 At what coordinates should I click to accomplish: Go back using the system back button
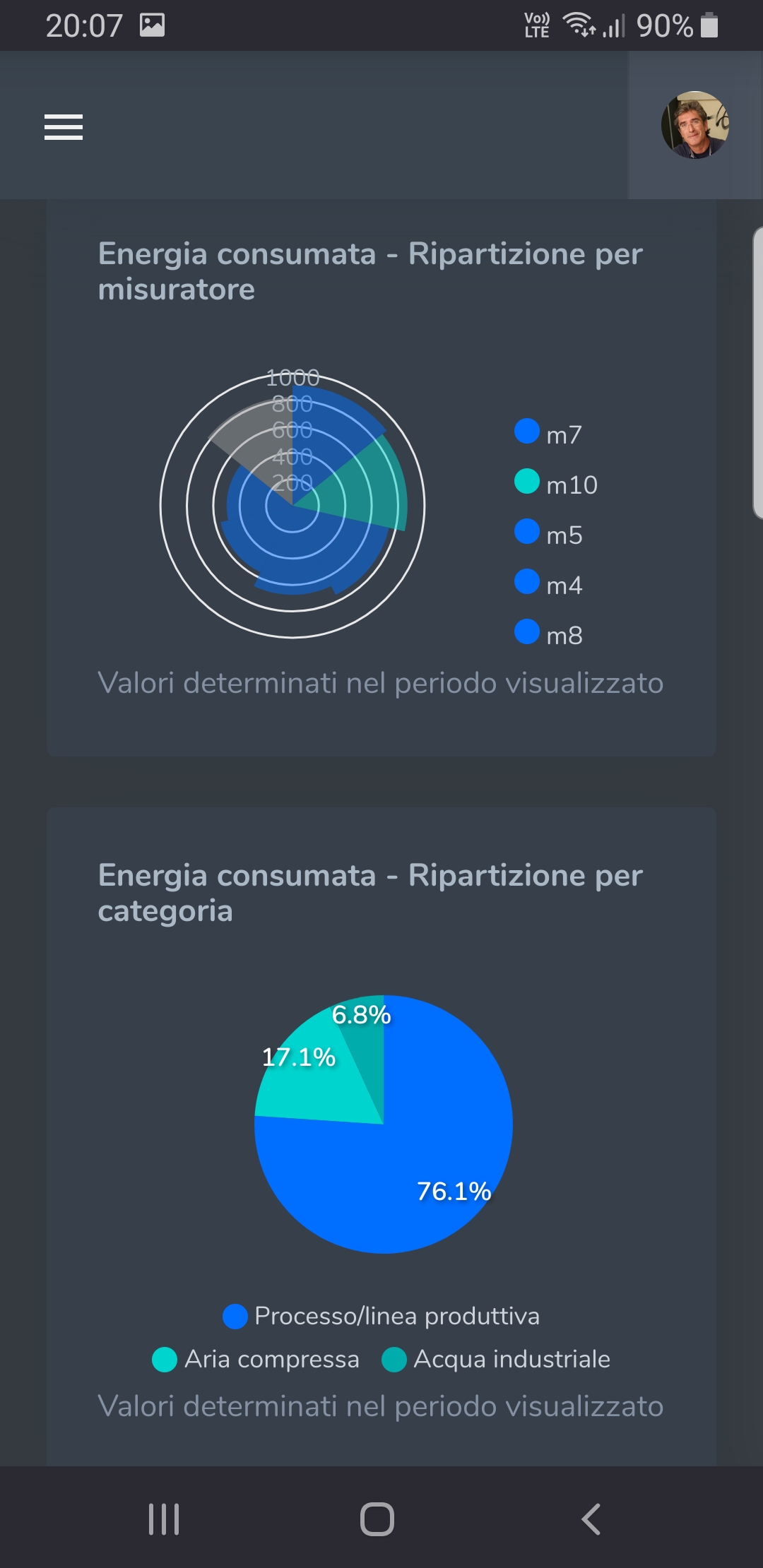591,1519
